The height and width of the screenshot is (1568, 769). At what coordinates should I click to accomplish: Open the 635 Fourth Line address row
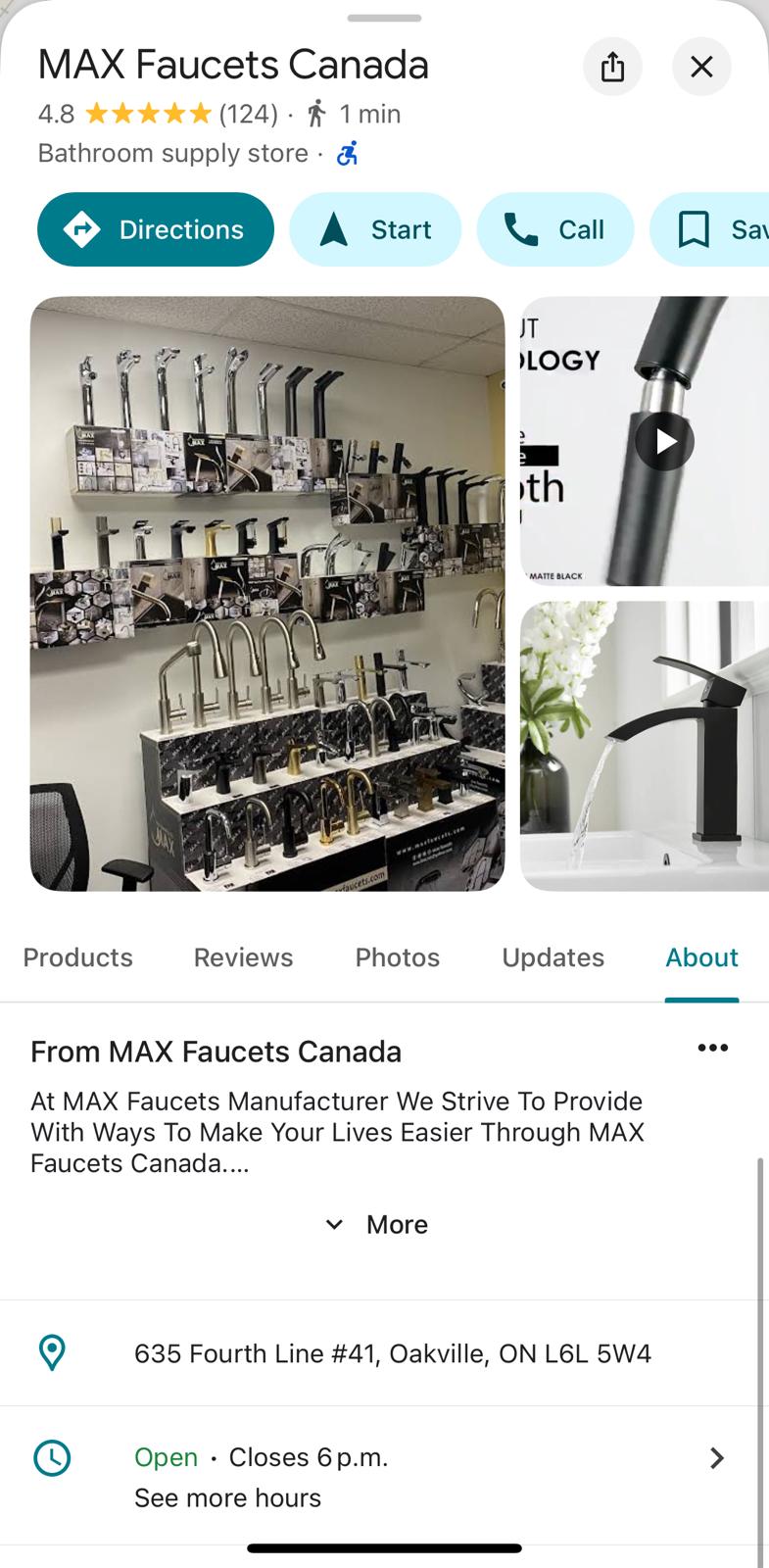click(x=392, y=1353)
